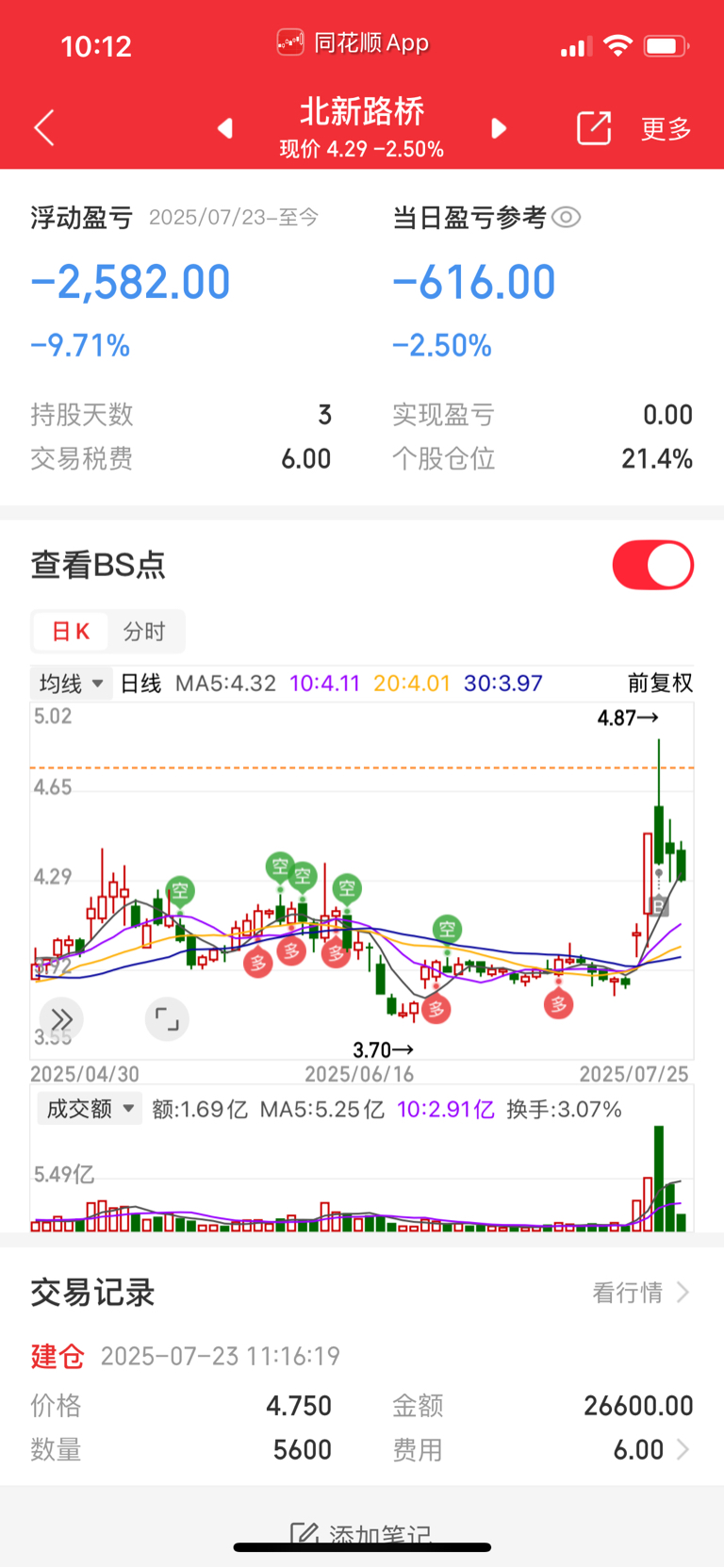724x1568 pixels.
Task: Tap the double-arrow expand button on chart
Action: tap(61, 1019)
